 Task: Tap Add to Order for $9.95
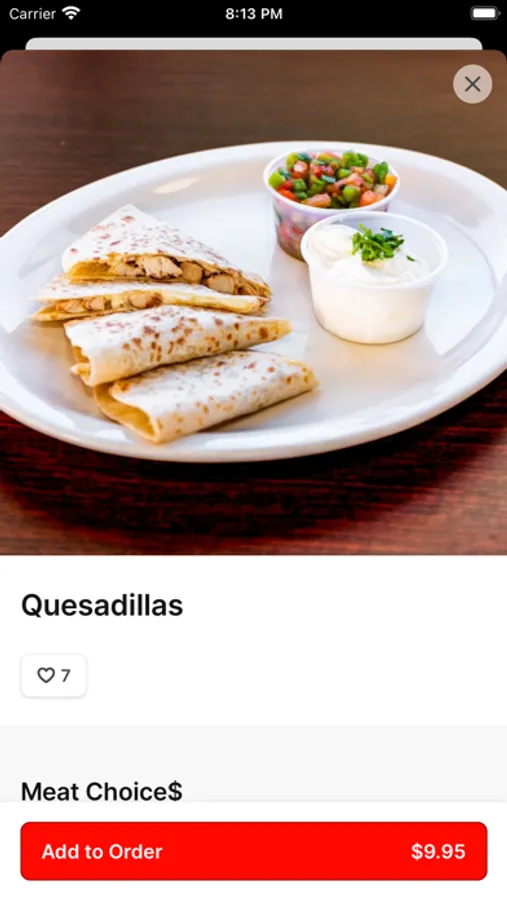(x=254, y=851)
